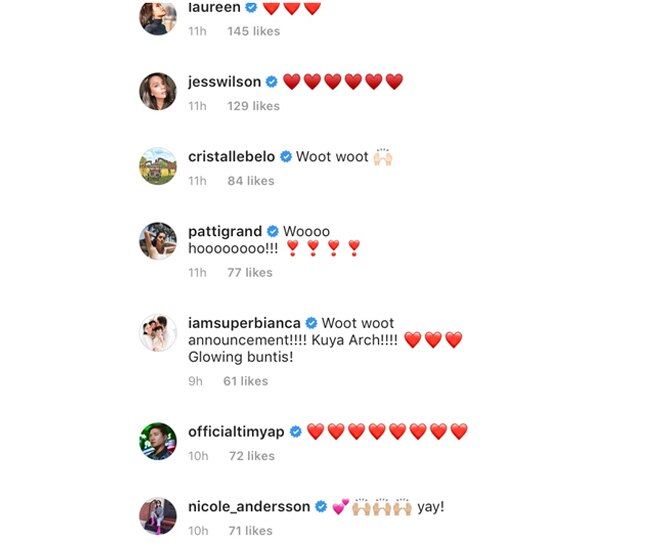The image size is (660, 552).
Task: Open cristallebelo's profile from username
Action: pyautogui.click(x=232, y=157)
